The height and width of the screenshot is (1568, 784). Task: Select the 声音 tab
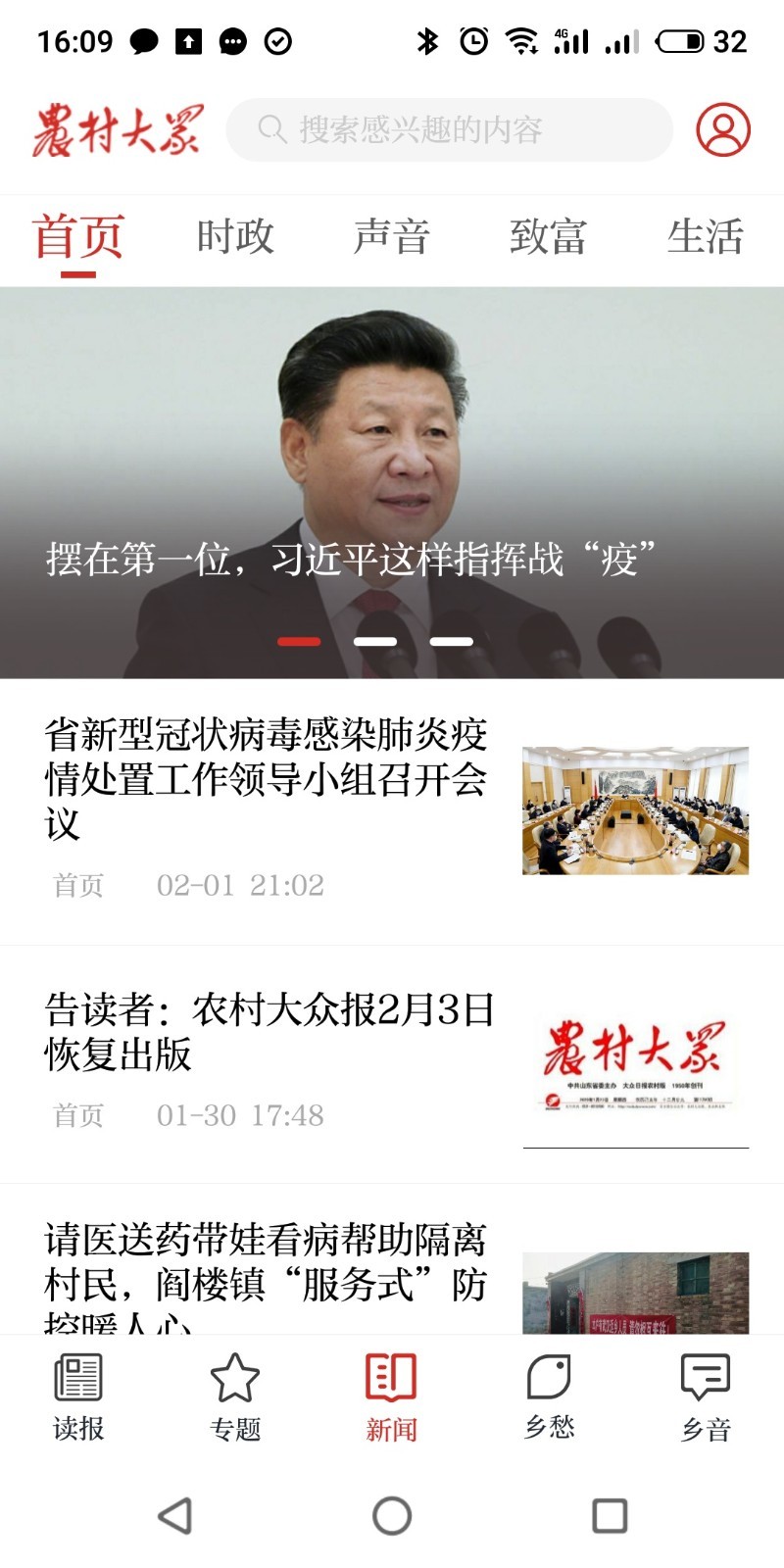(391, 237)
